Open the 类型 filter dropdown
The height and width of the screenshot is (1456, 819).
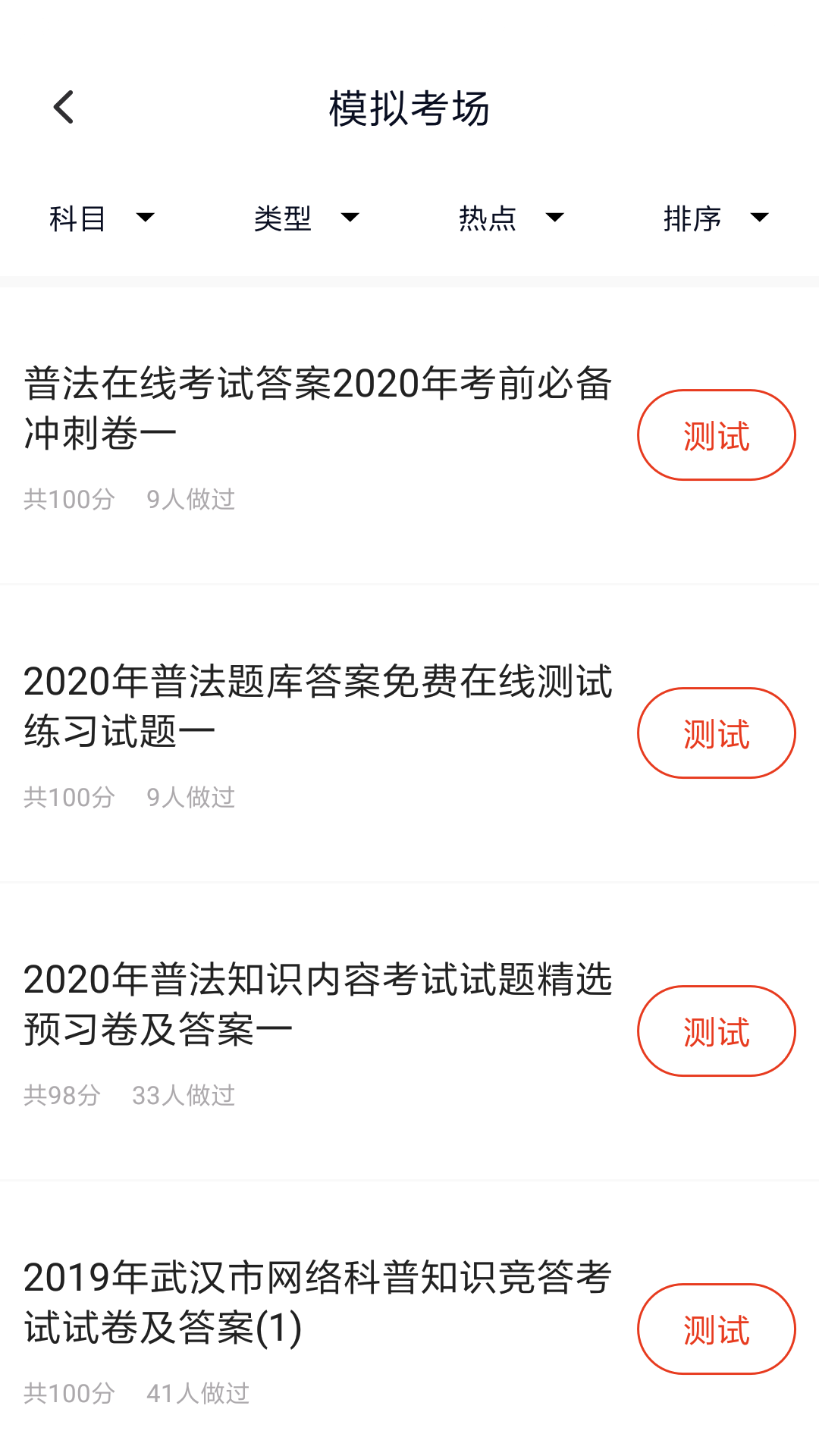tap(306, 218)
